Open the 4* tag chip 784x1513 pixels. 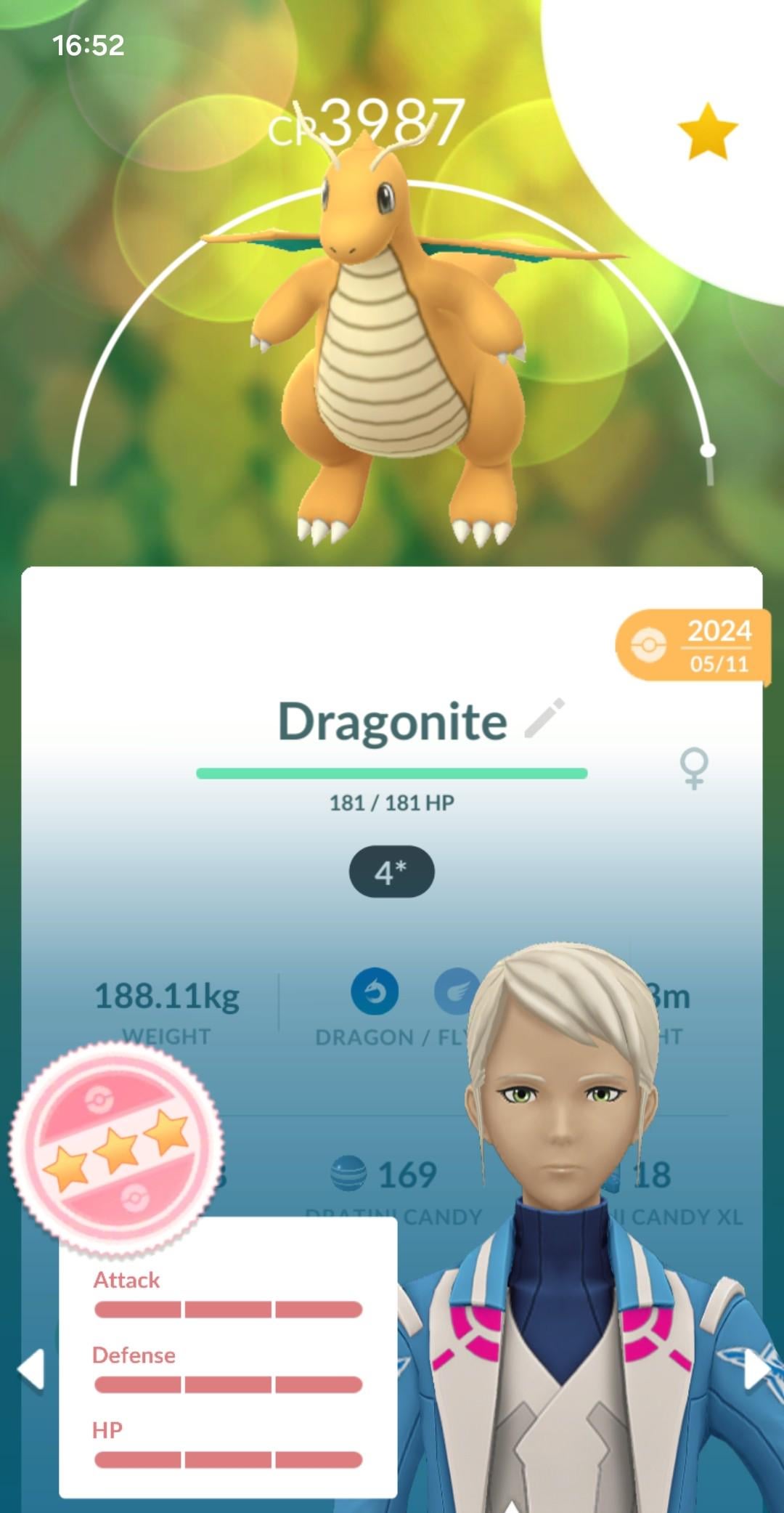coord(391,871)
